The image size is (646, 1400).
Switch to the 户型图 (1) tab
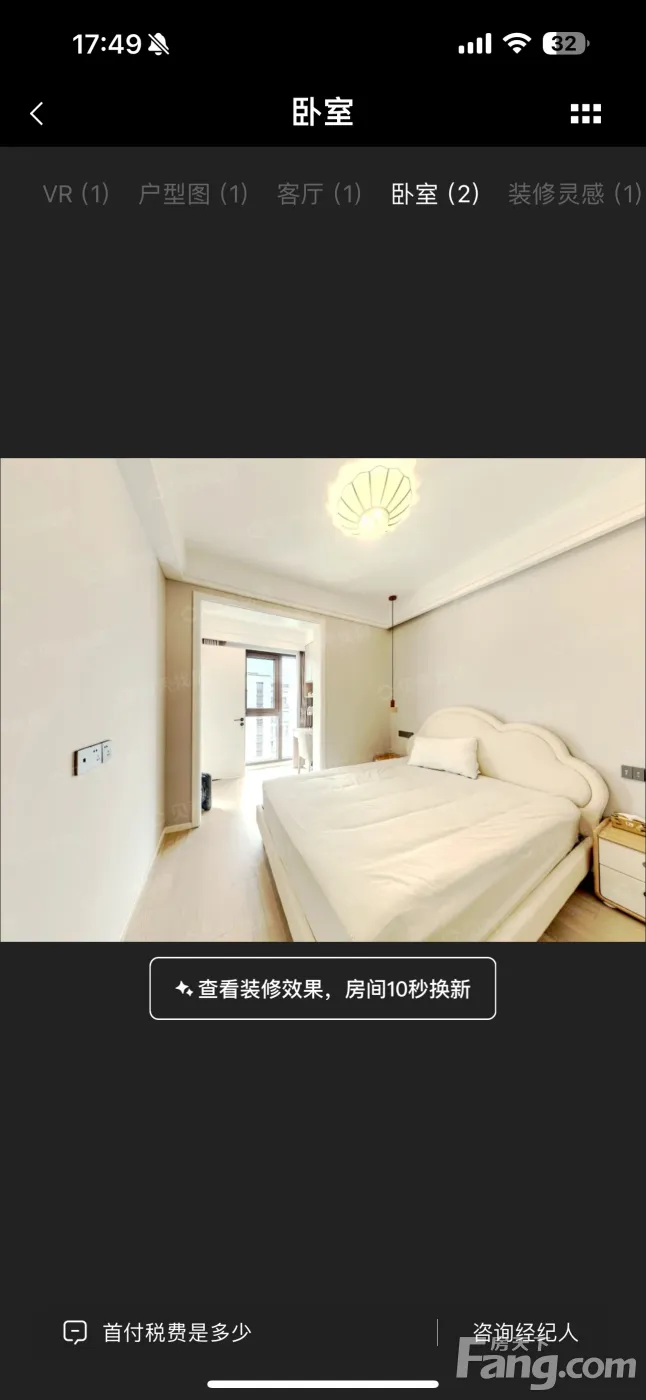pos(192,194)
